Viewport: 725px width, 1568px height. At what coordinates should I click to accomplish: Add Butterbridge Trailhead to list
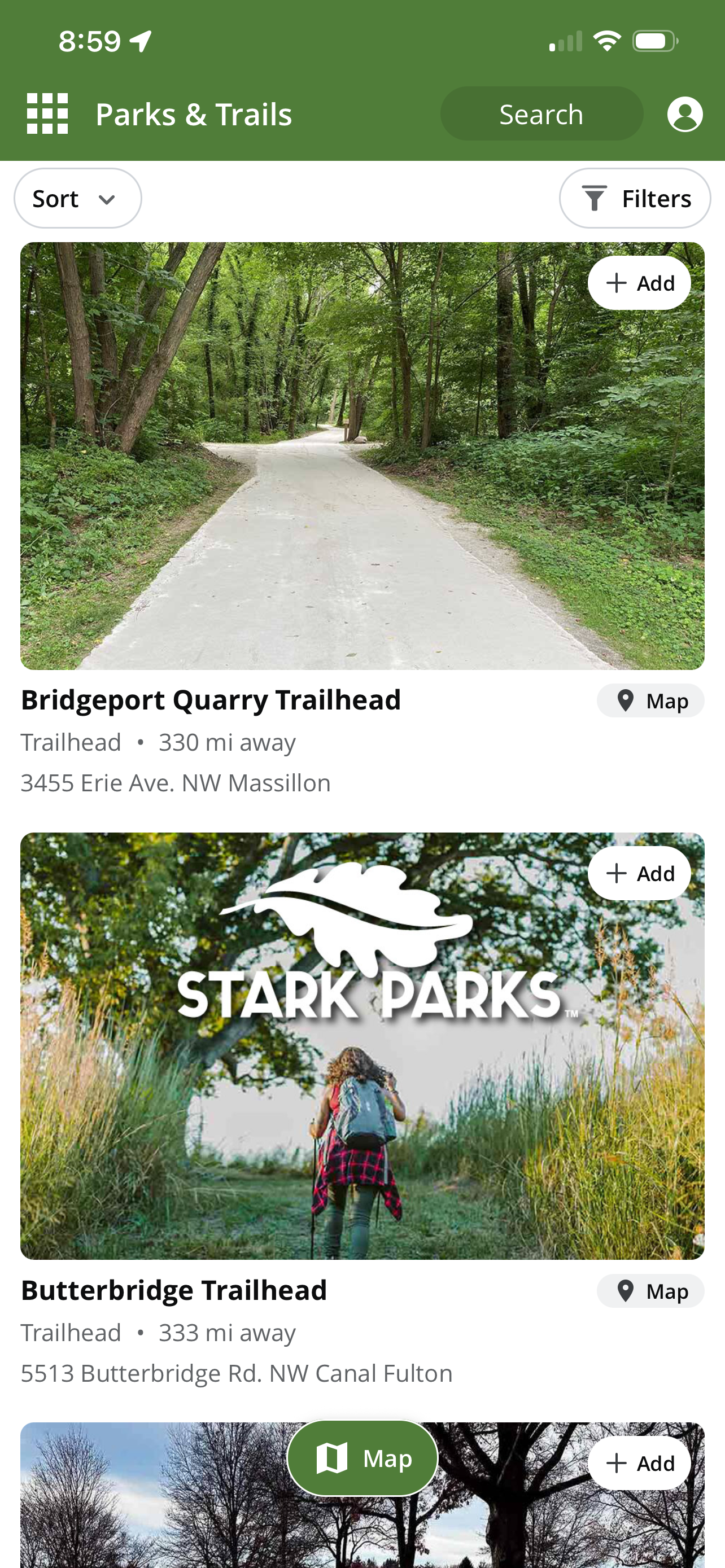coord(639,874)
